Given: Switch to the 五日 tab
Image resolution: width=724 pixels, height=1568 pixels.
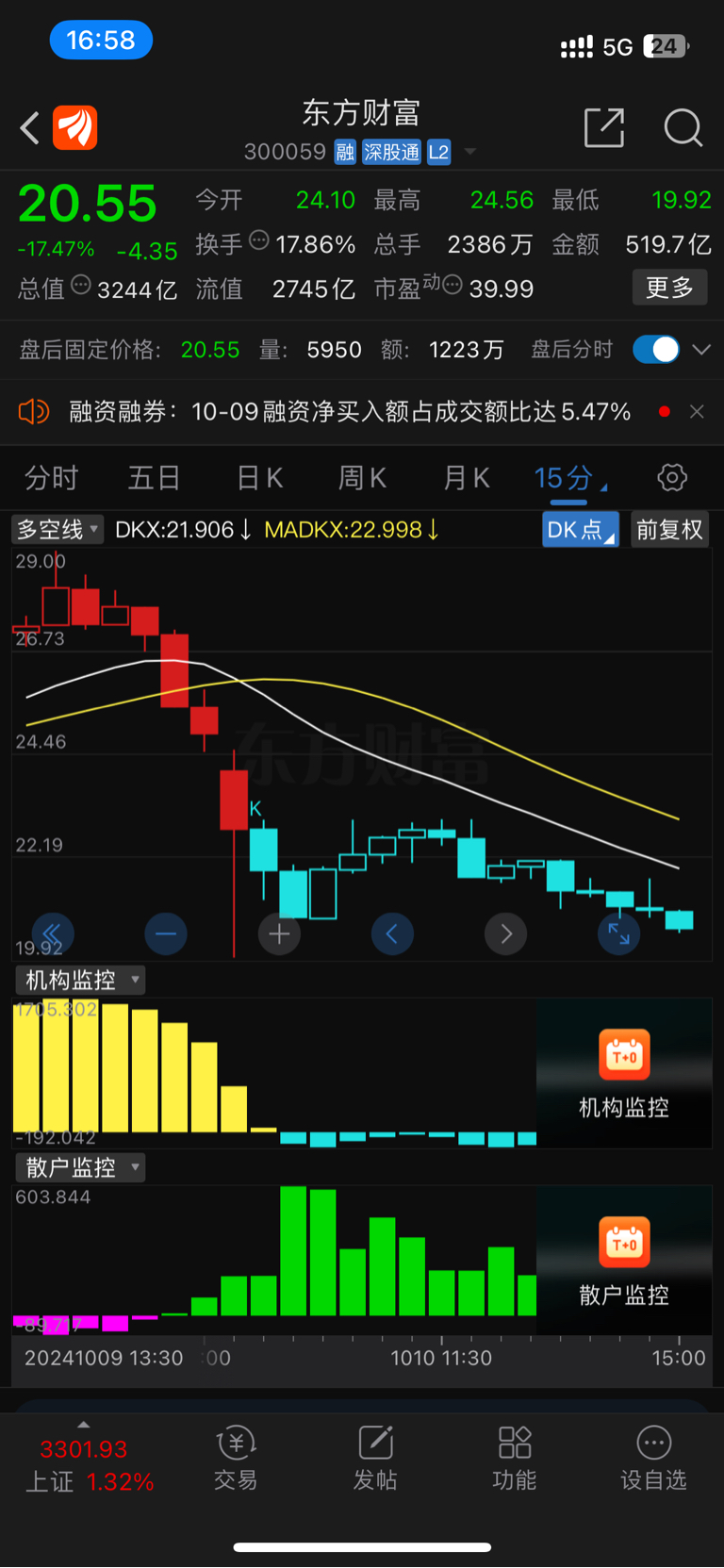Looking at the screenshot, I should [154, 478].
